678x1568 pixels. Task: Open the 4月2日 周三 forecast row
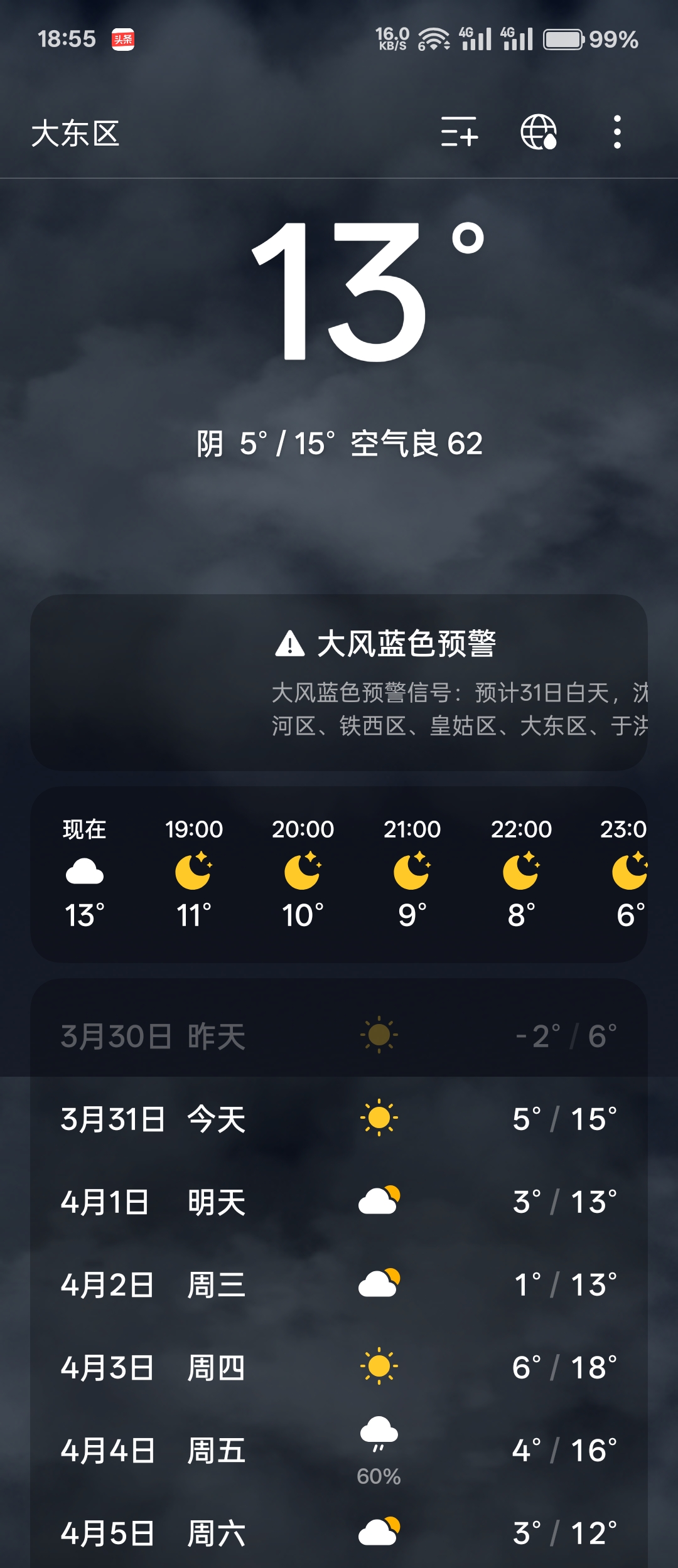point(339,1284)
